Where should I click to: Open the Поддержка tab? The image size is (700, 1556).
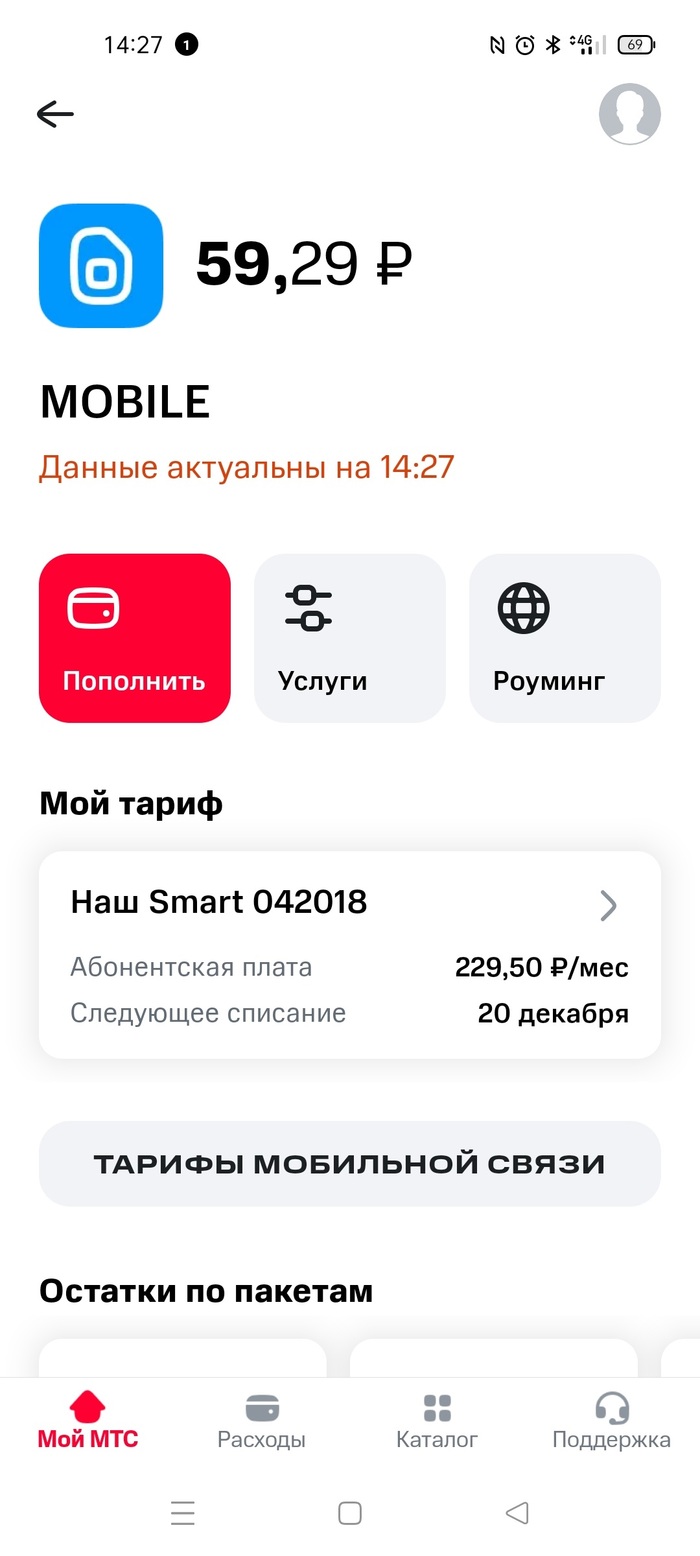pos(611,1422)
